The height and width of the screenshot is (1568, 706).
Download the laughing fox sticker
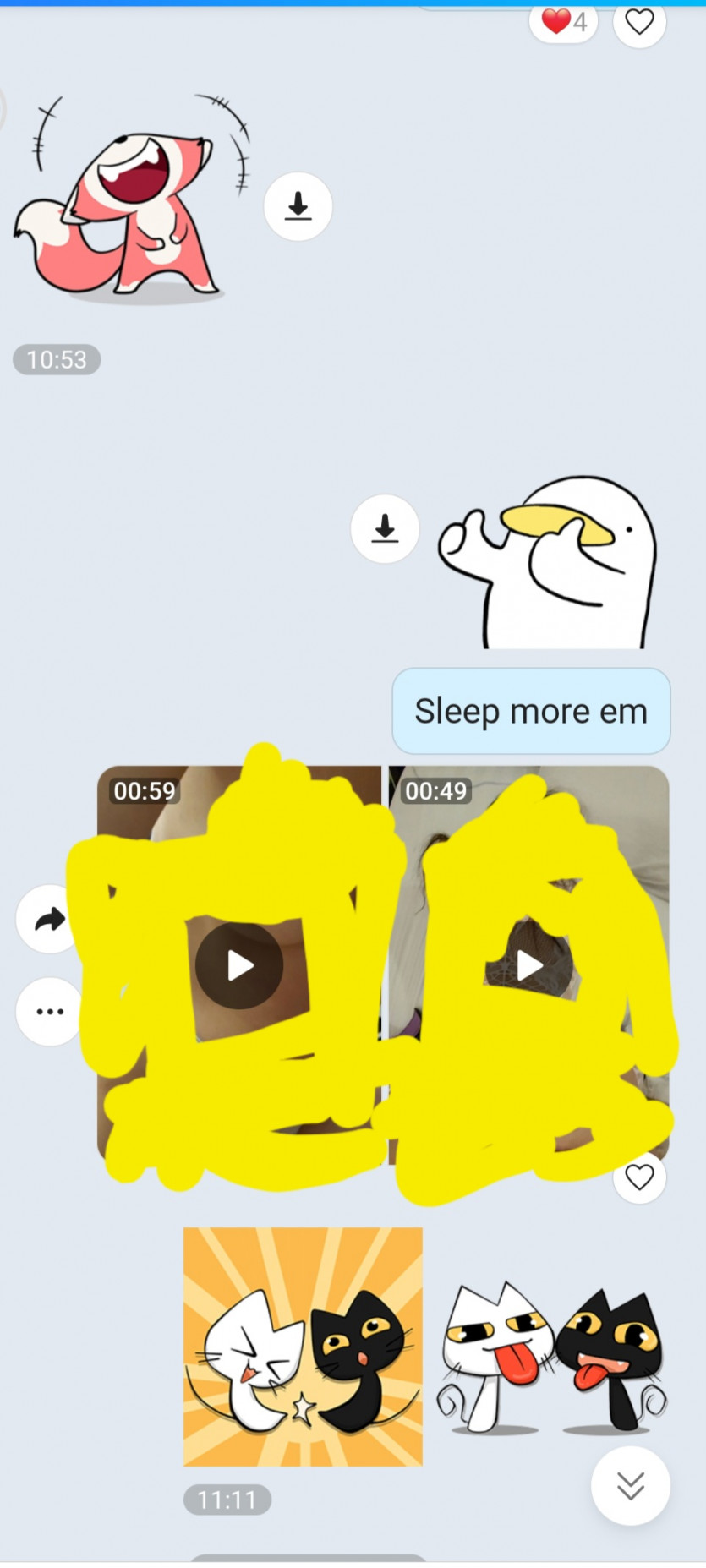coord(298,206)
